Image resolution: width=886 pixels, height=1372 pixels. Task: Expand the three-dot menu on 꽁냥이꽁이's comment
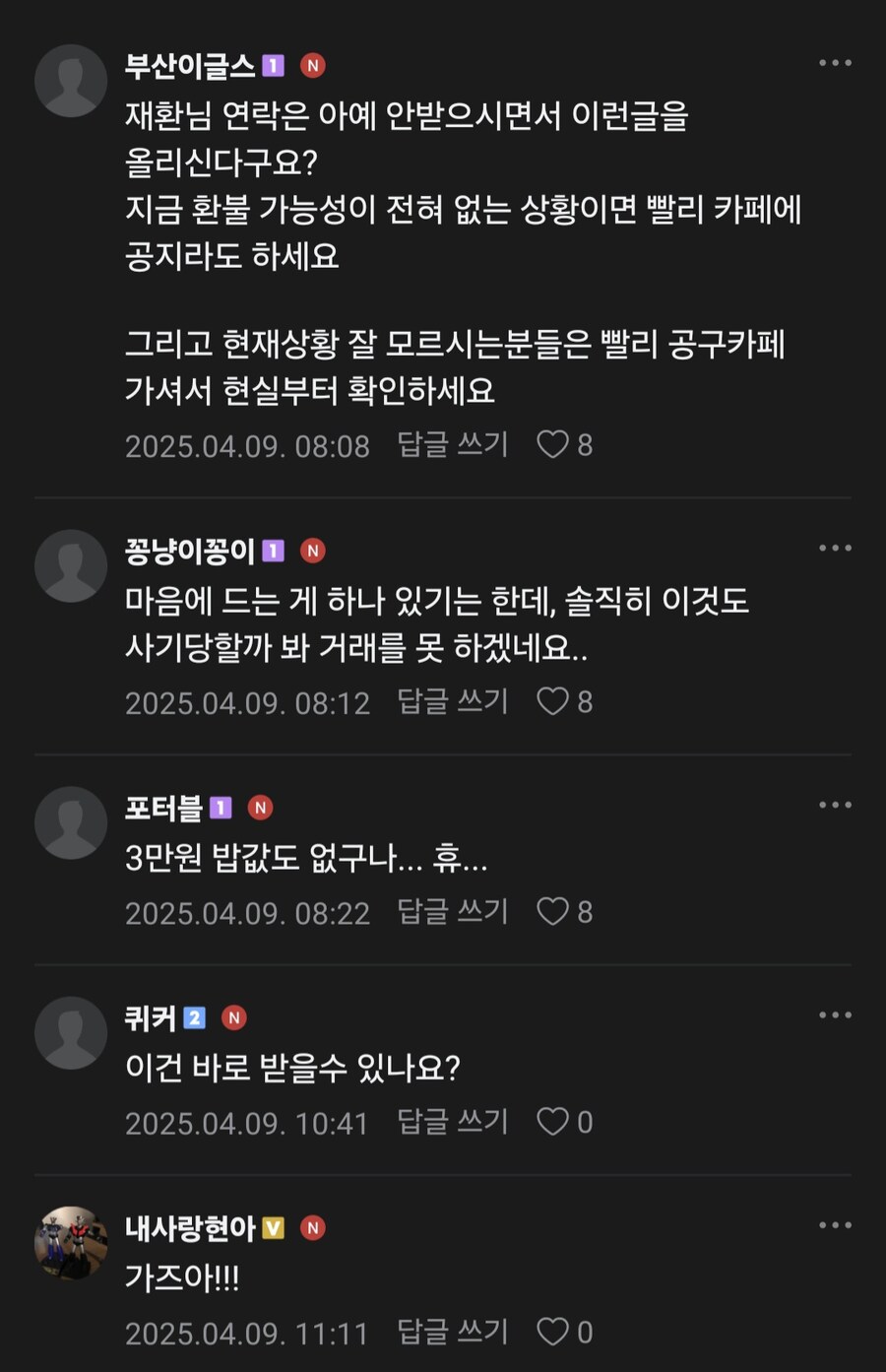click(833, 546)
